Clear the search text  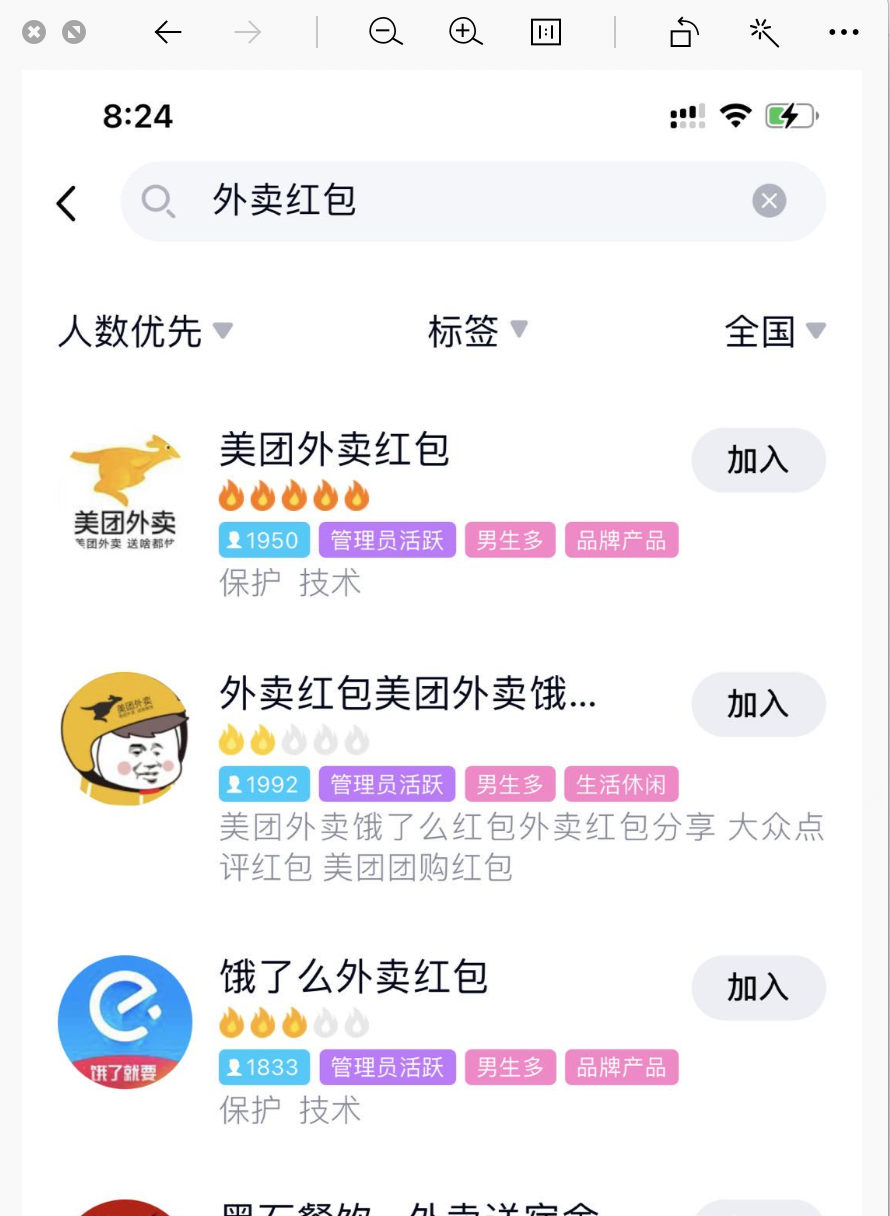point(768,202)
